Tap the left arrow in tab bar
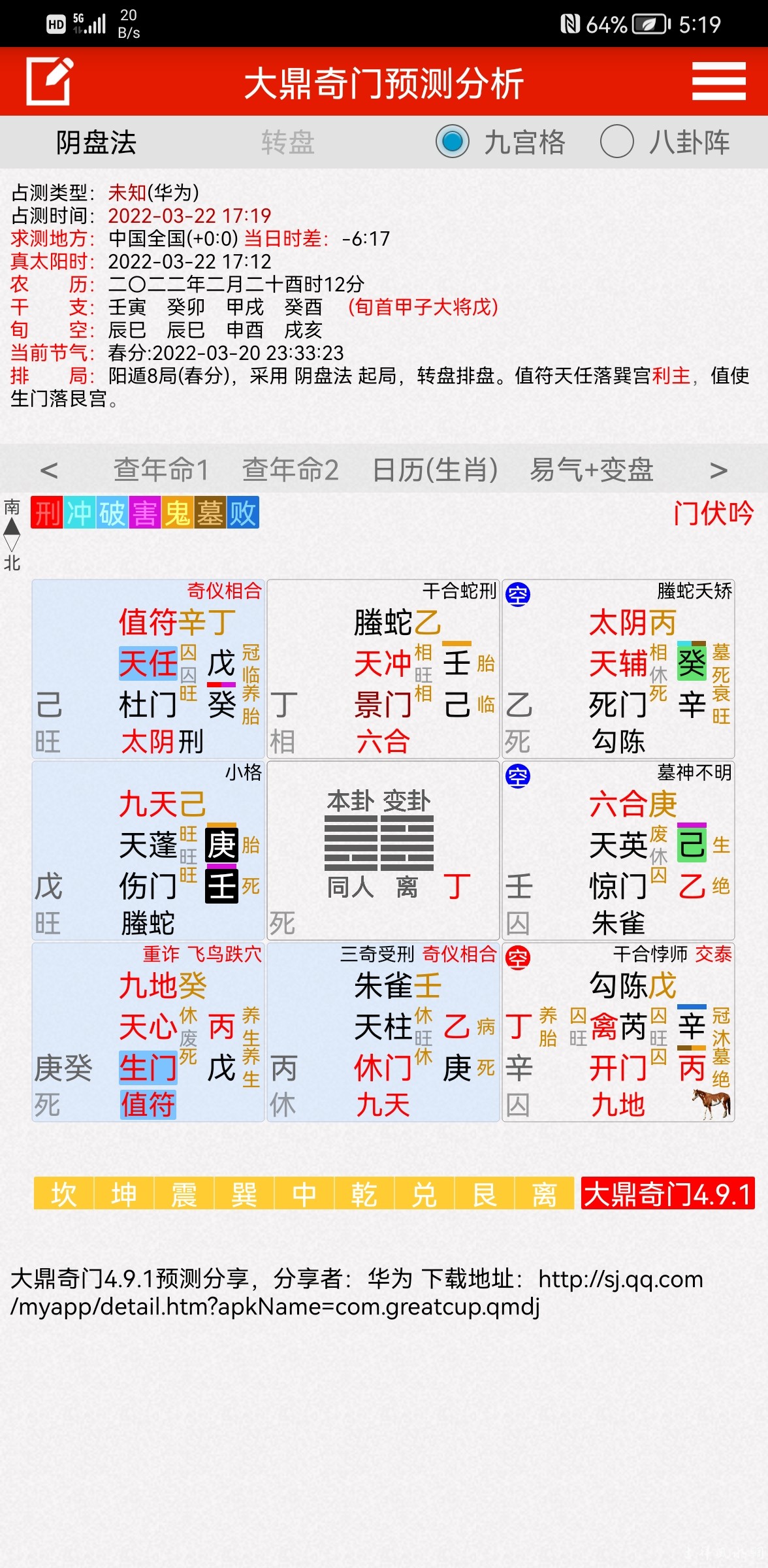Image resolution: width=768 pixels, height=1568 pixels. click(x=49, y=470)
